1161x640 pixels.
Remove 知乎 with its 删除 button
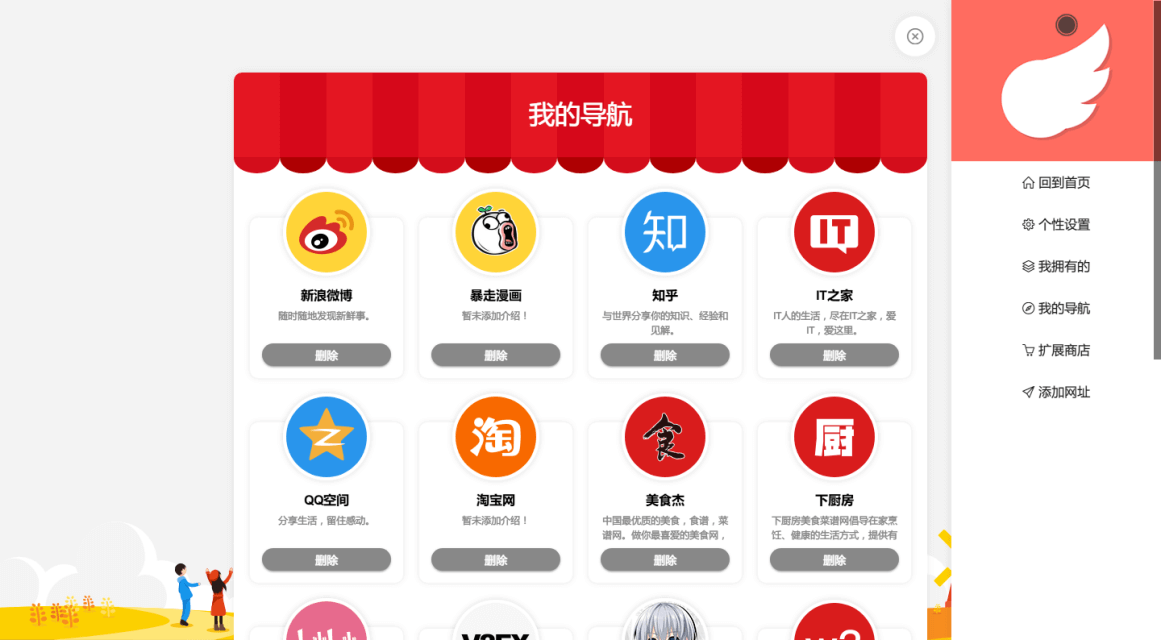665,355
